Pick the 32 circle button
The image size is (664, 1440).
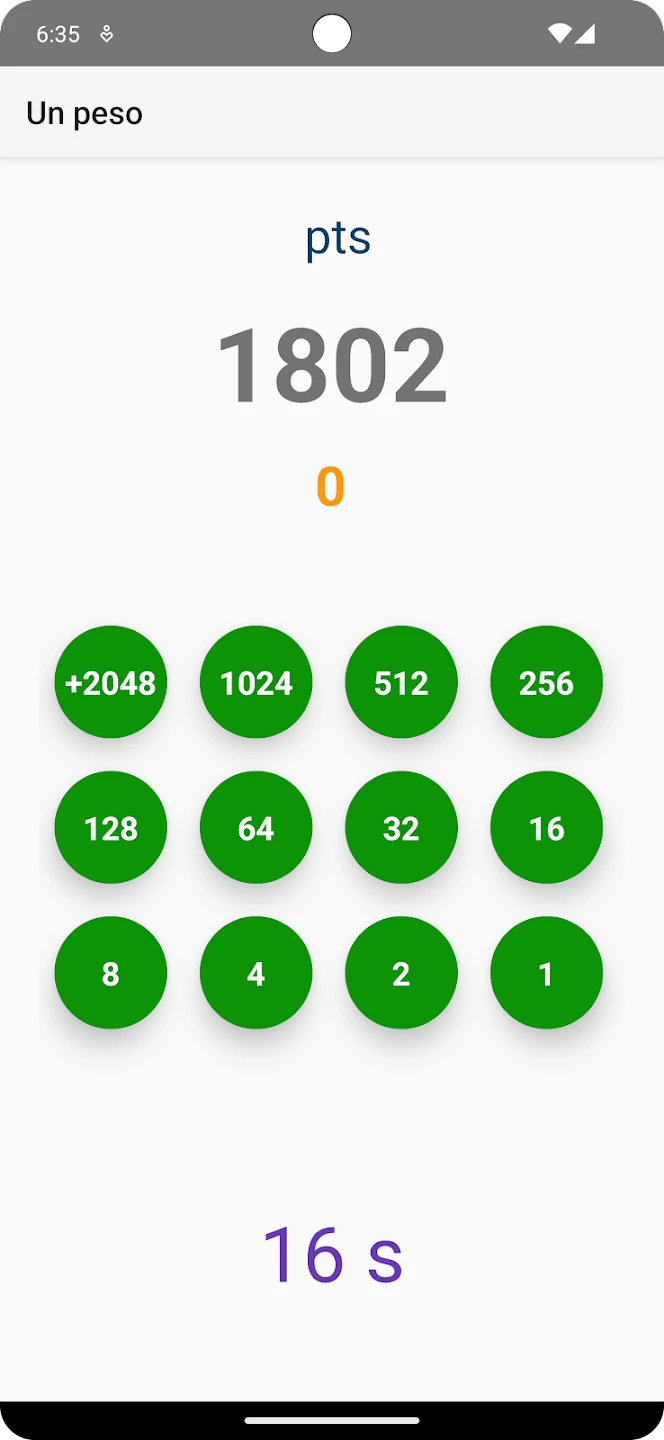(x=401, y=827)
